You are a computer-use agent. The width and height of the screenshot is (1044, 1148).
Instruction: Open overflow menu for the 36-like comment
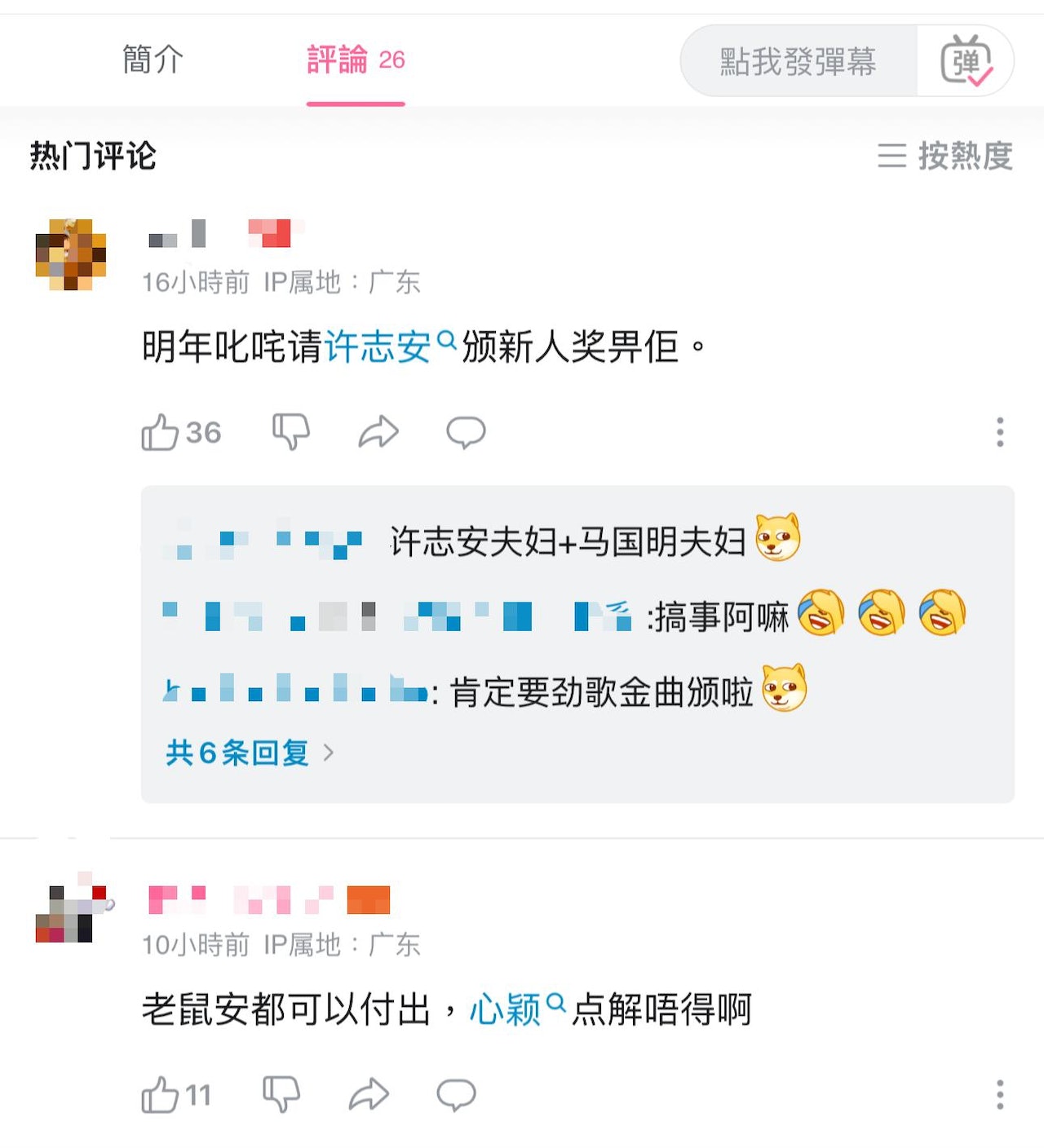1000,432
